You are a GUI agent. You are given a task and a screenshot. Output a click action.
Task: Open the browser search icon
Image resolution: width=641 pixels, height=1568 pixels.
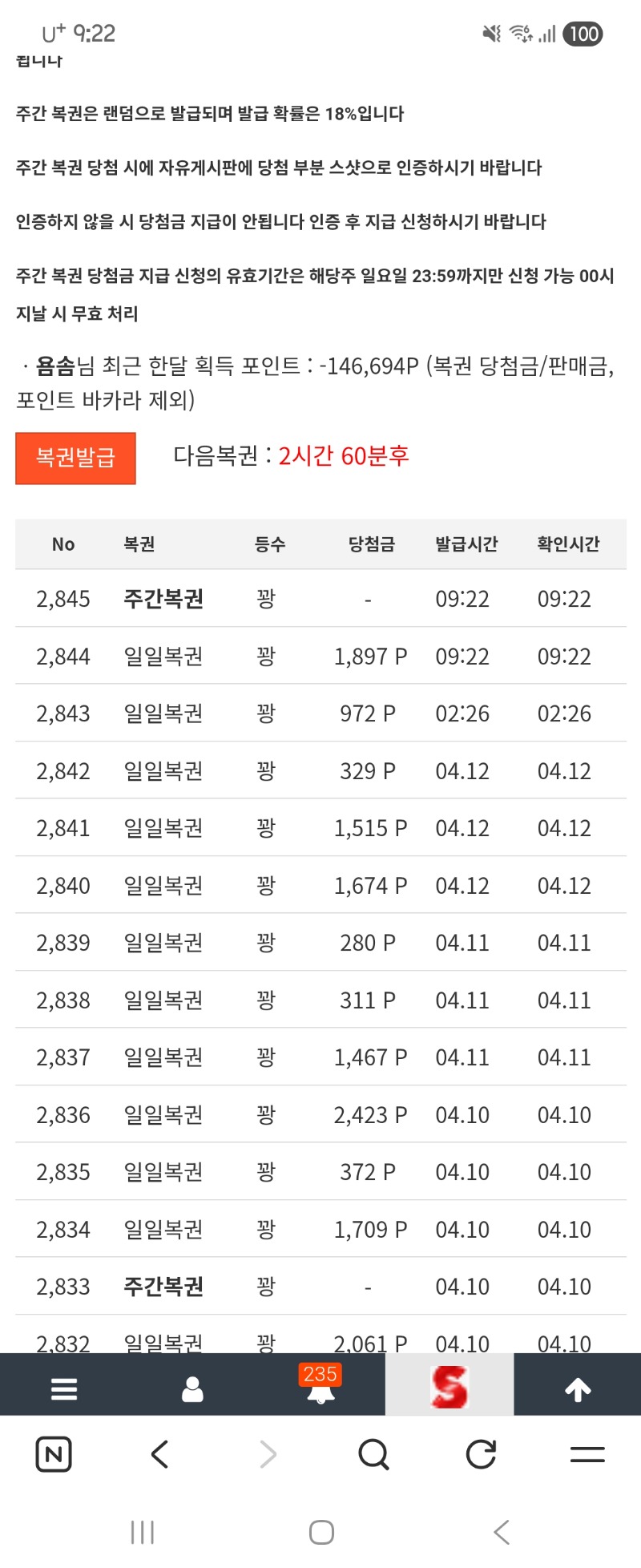[x=373, y=1454]
